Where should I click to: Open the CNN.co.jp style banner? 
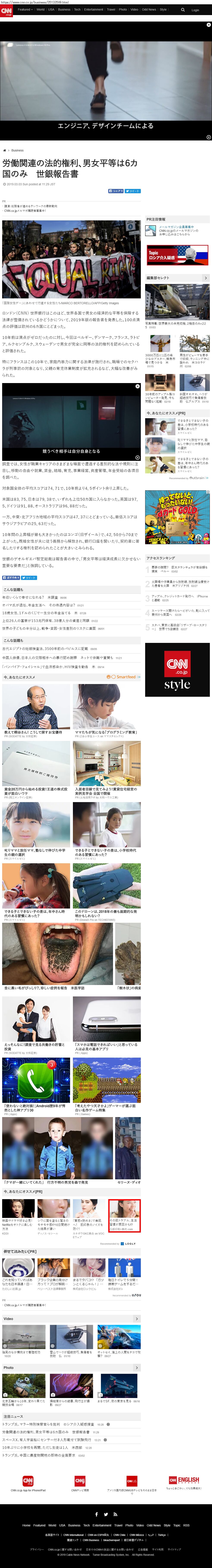177,670
